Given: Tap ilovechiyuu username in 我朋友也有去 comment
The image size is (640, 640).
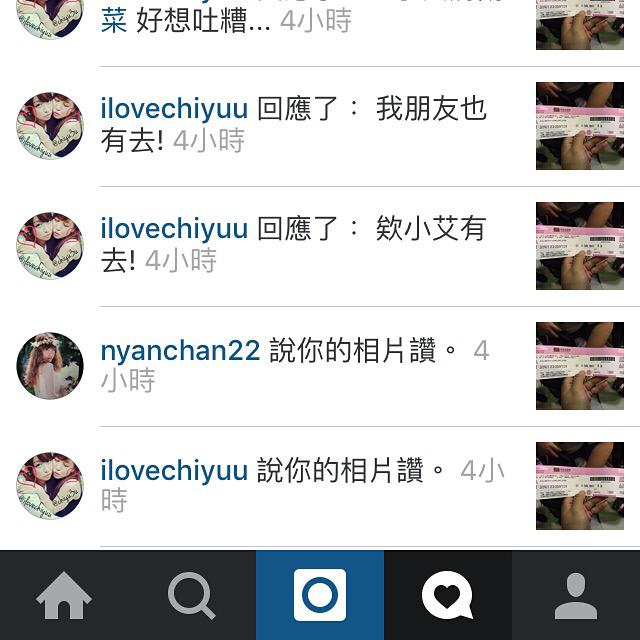Looking at the screenshot, I should click(174, 111).
